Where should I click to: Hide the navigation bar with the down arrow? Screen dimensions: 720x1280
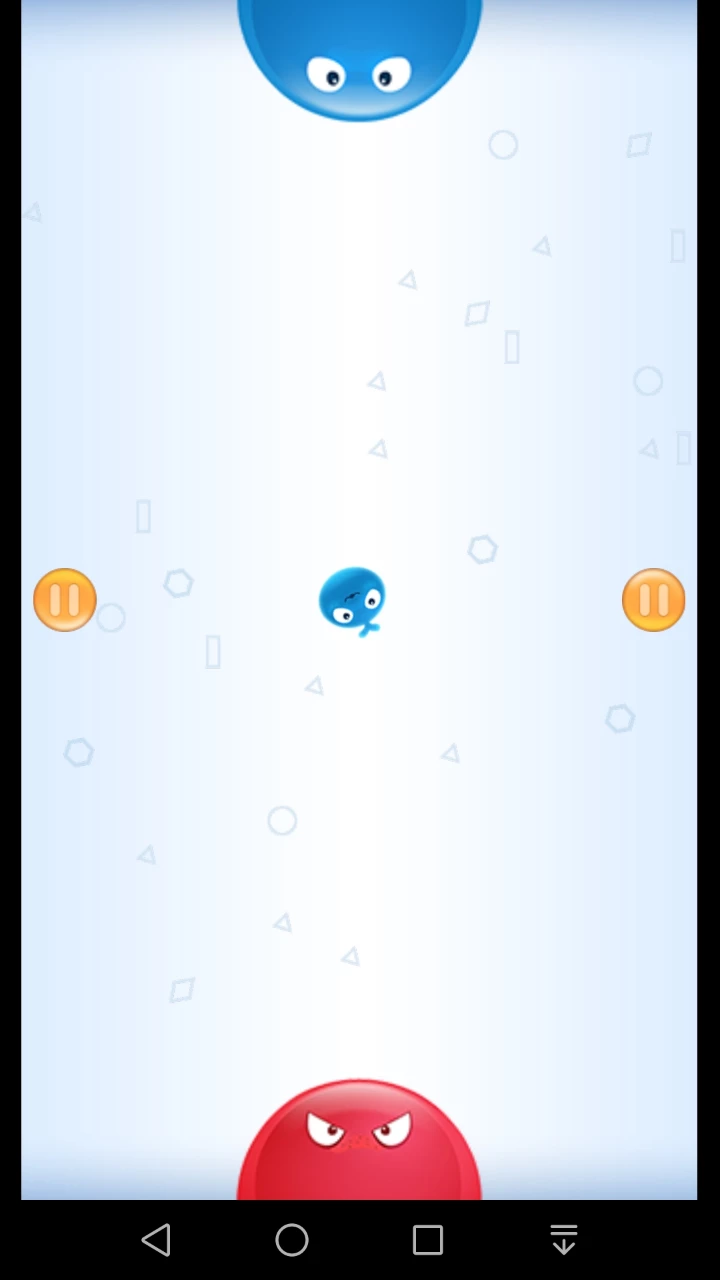click(564, 1240)
